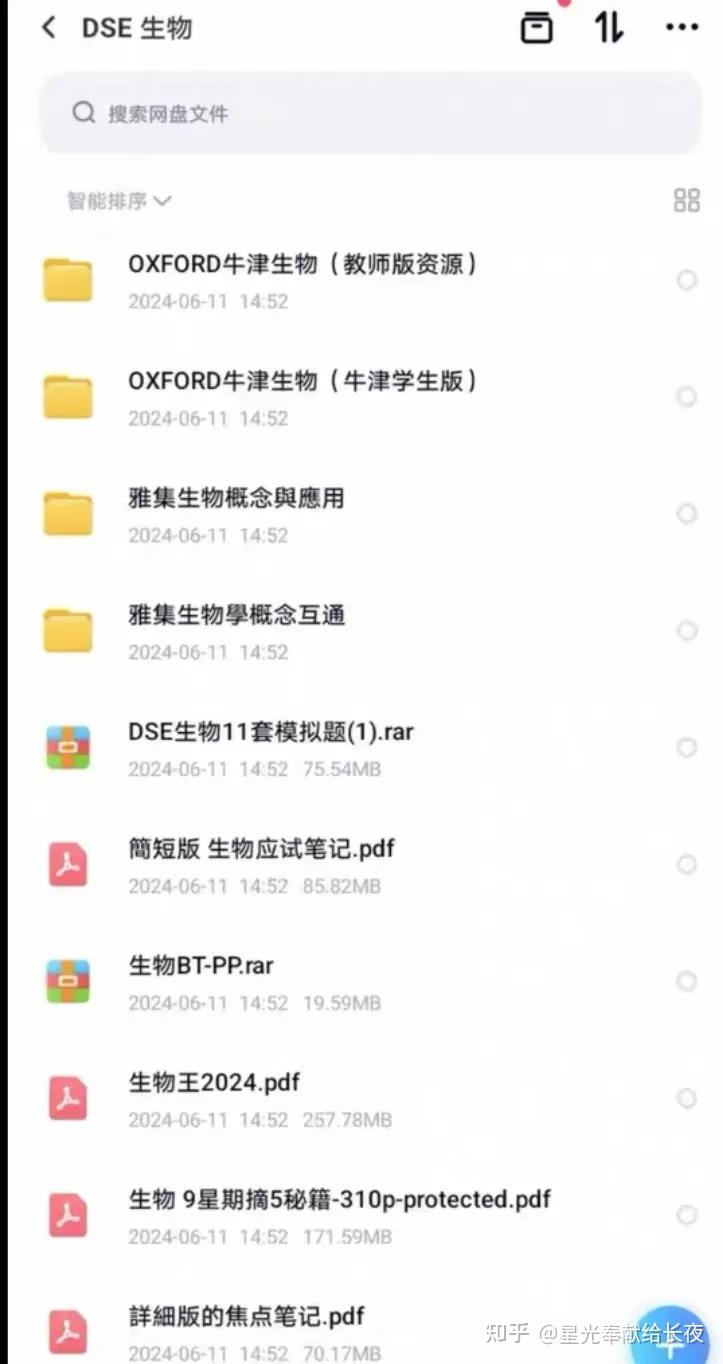Tap the sort order icon in top bar
723x1364 pixels.
pyautogui.click(x=608, y=27)
